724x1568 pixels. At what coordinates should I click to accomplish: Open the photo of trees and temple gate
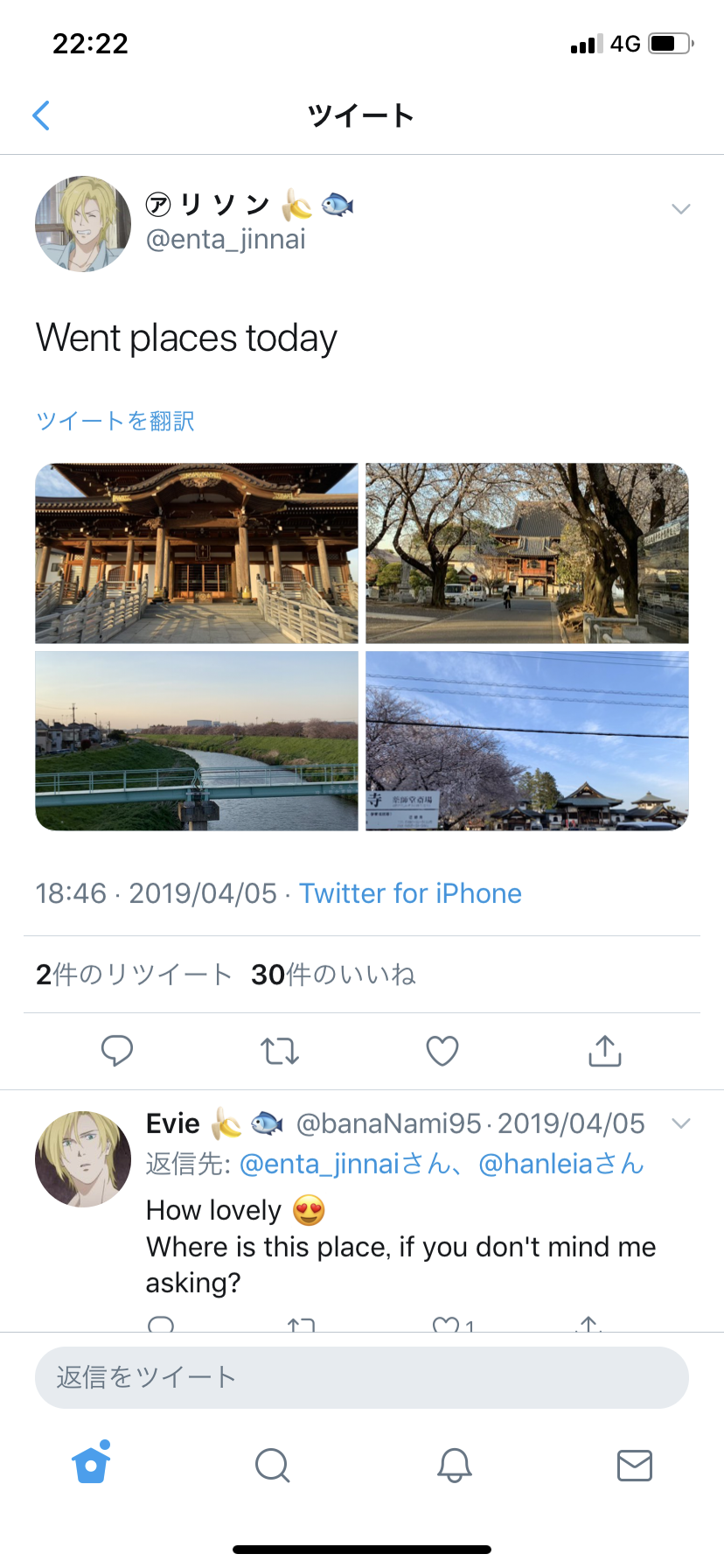pos(527,553)
